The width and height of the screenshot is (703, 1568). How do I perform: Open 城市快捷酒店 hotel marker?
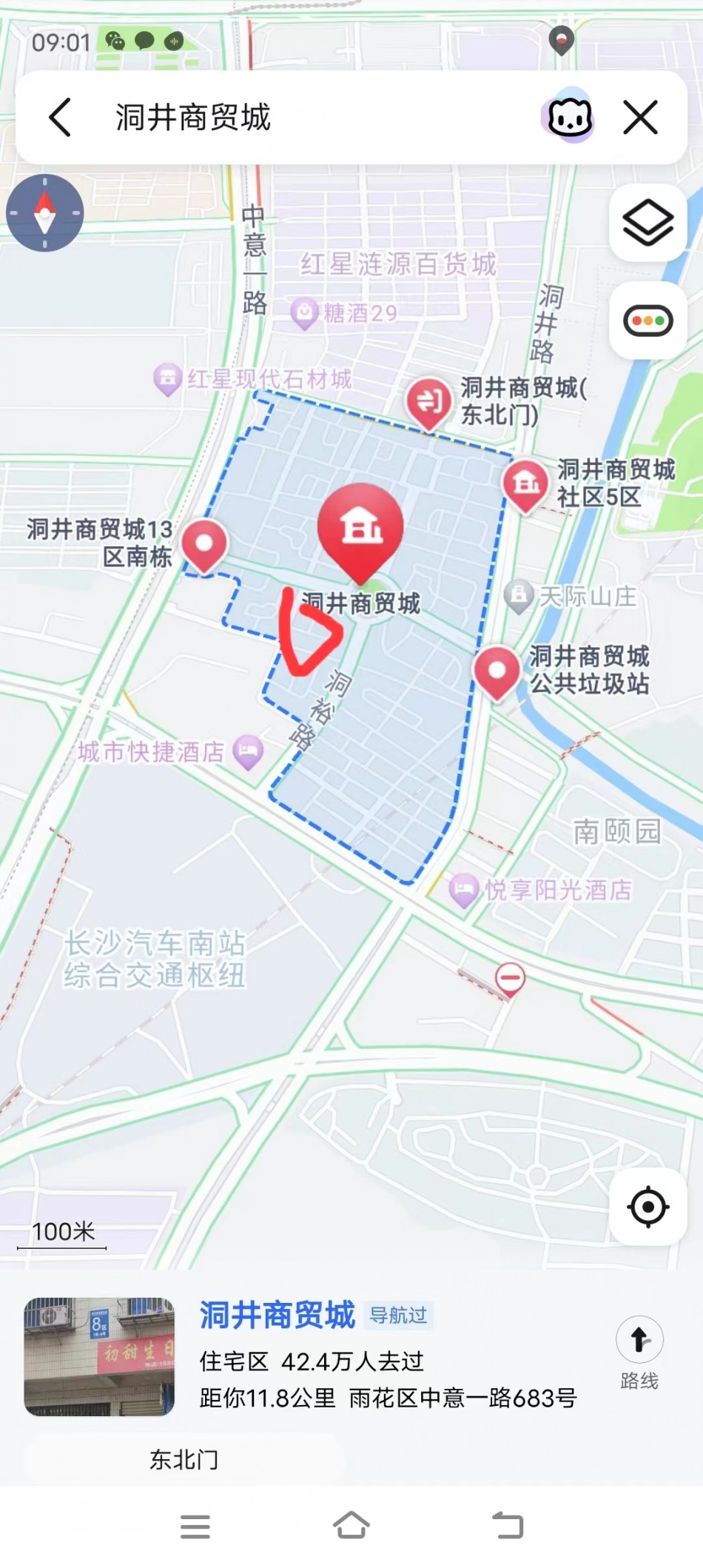tap(248, 751)
